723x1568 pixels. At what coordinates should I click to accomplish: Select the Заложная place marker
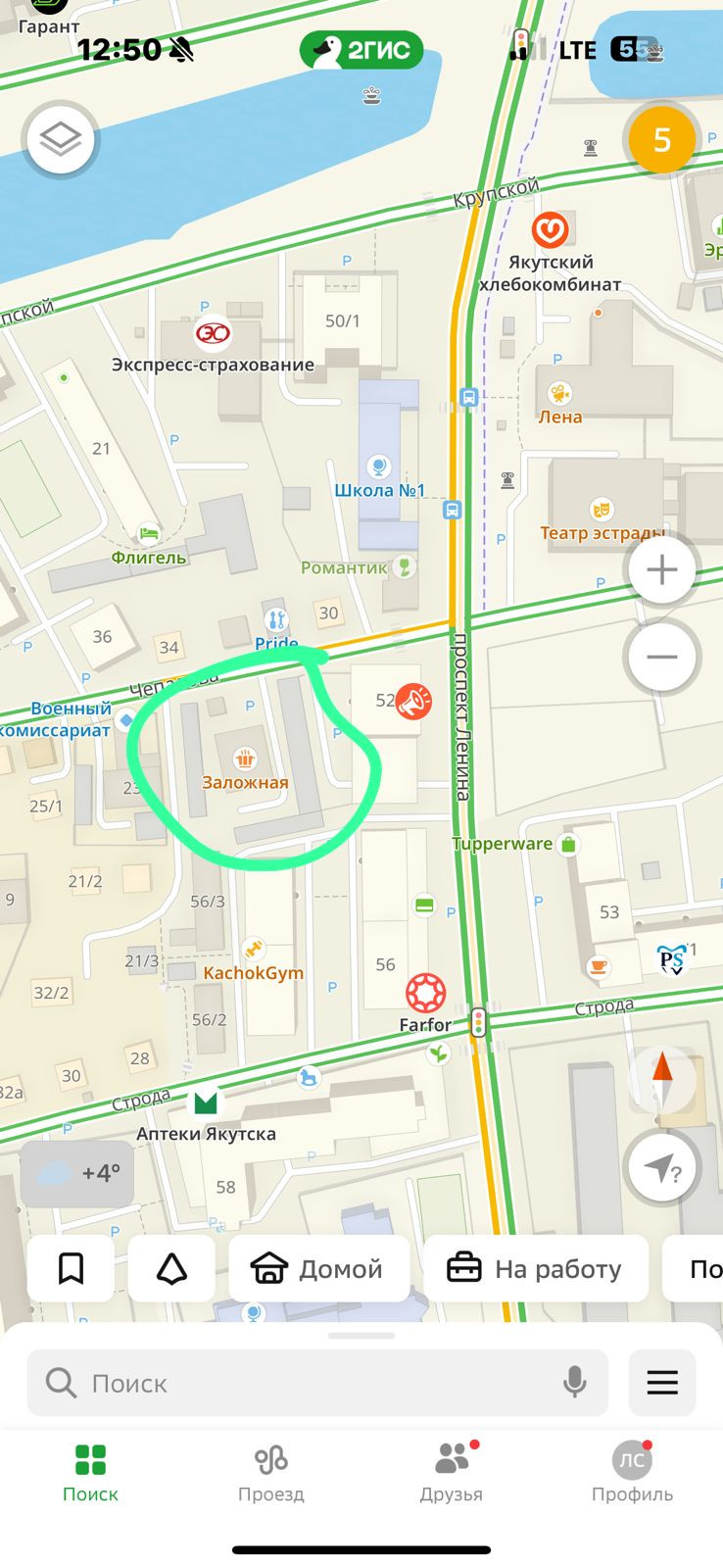point(245,758)
